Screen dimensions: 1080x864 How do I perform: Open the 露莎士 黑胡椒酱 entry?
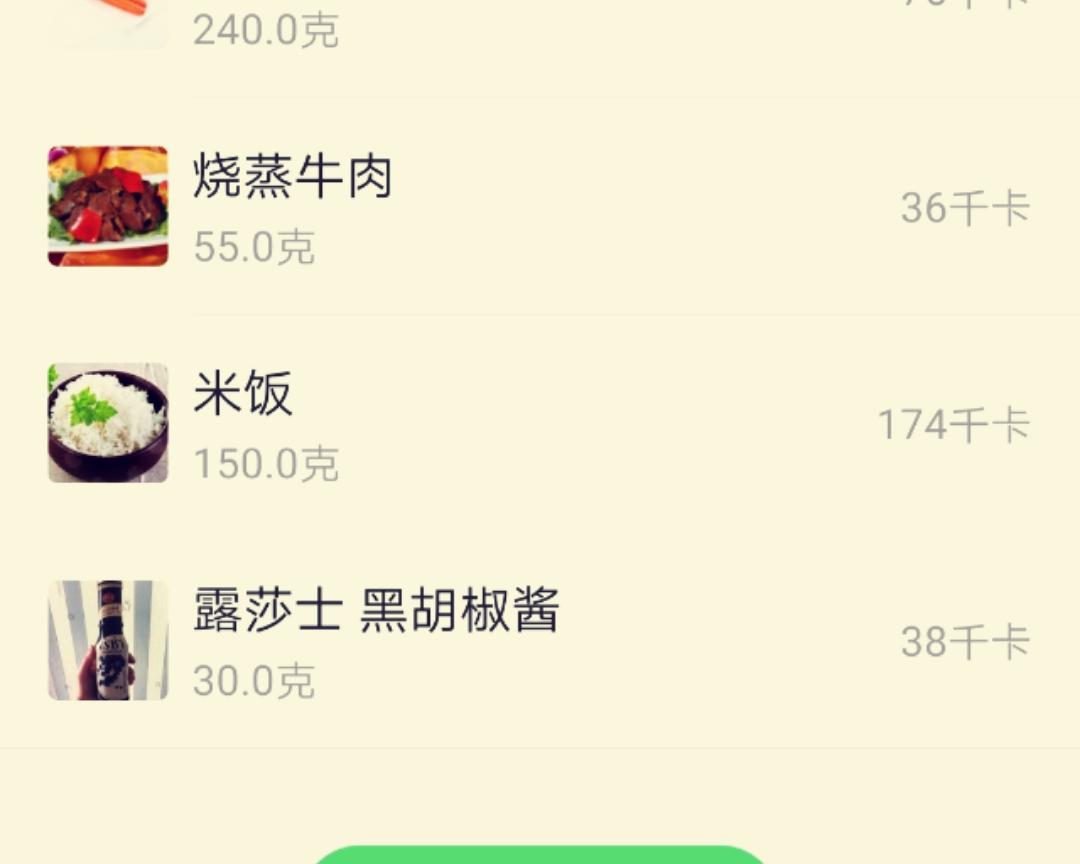point(540,641)
